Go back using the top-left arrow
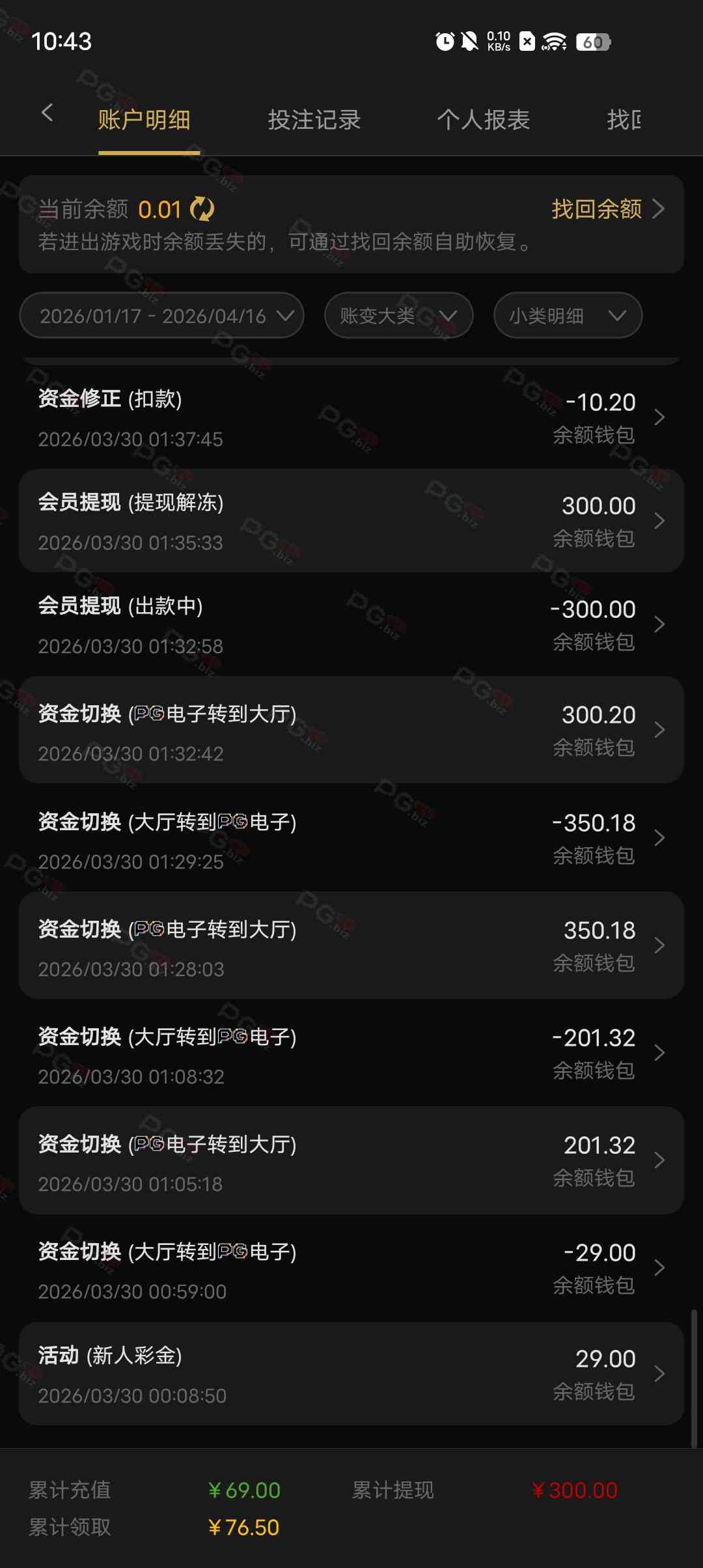The width and height of the screenshot is (703, 1568). 47,113
